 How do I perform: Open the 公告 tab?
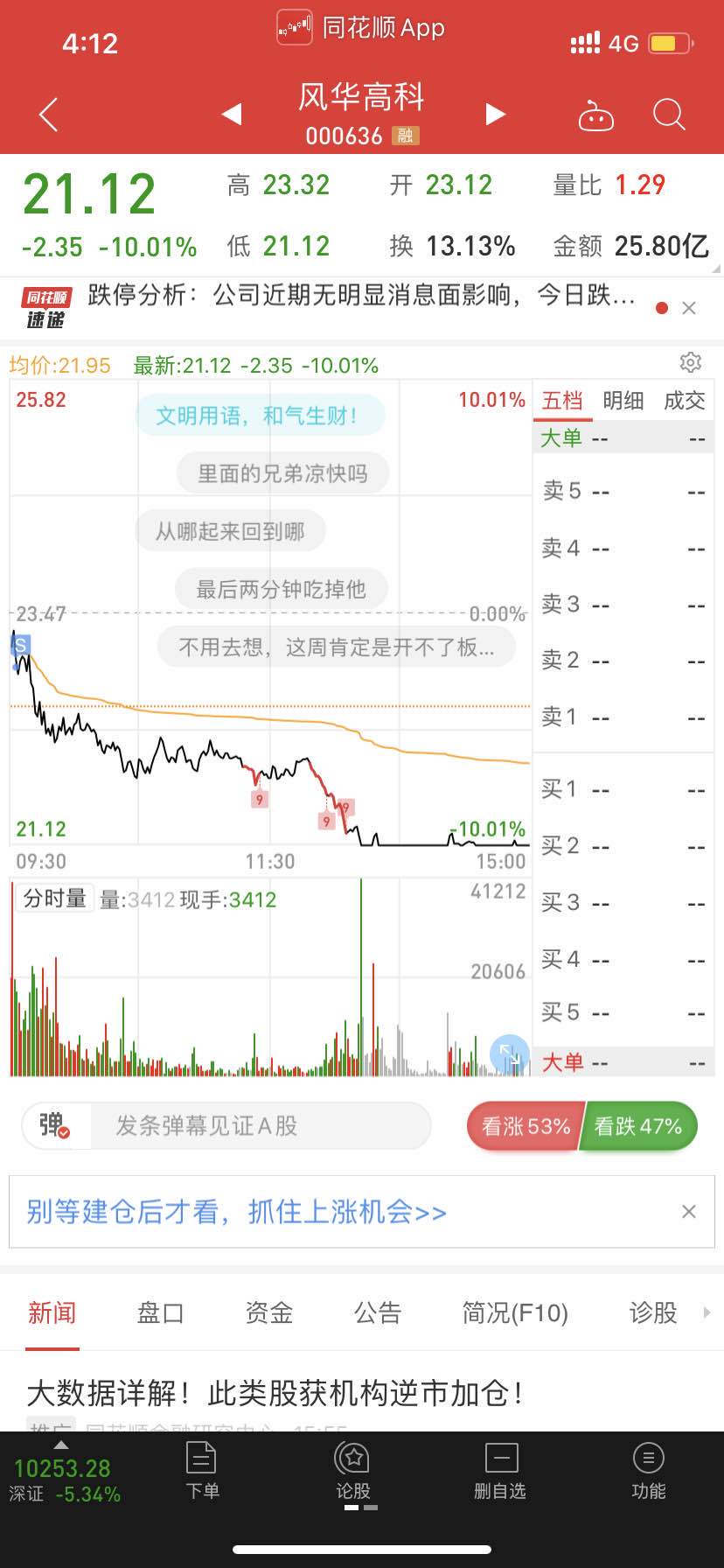tap(378, 1312)
